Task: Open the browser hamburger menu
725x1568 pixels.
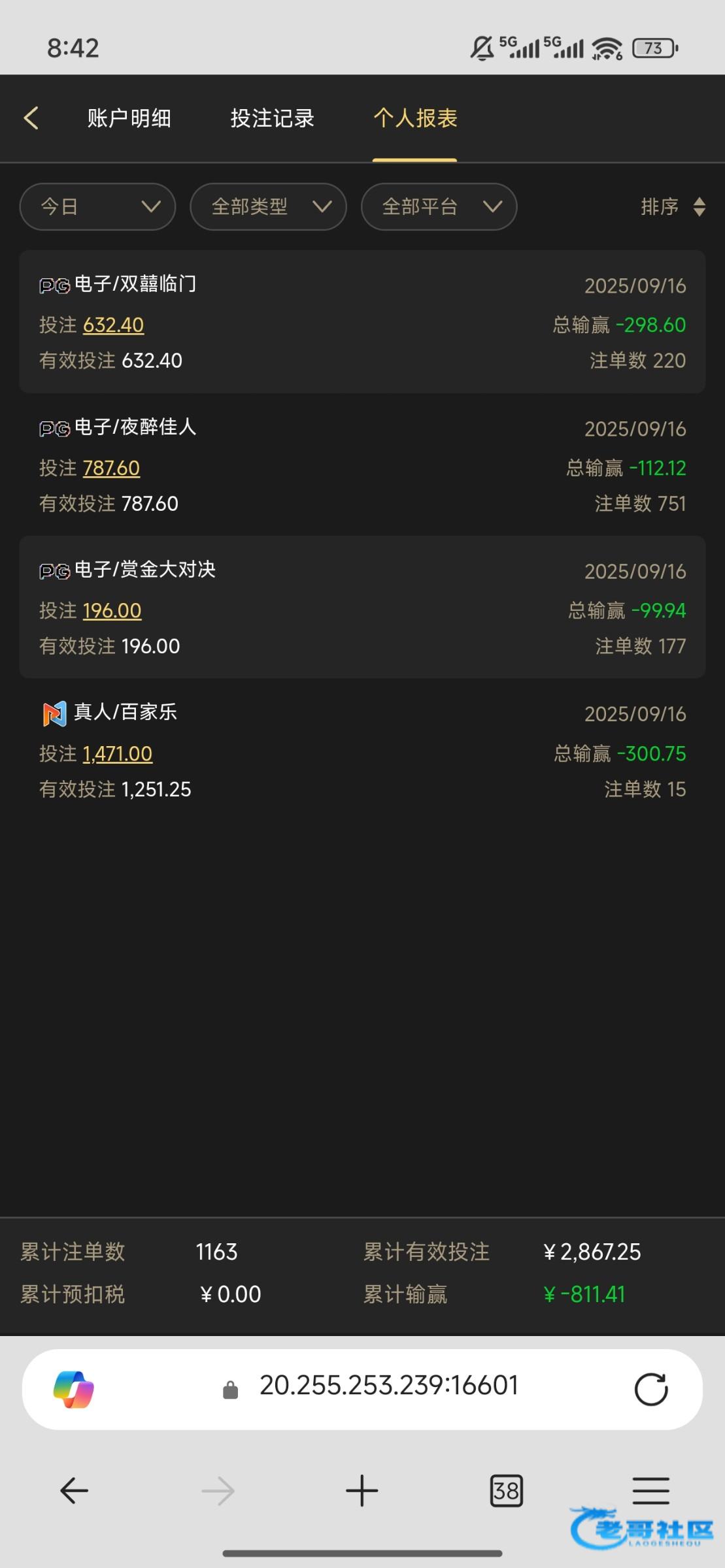Action: click(x=650, y=1491)
